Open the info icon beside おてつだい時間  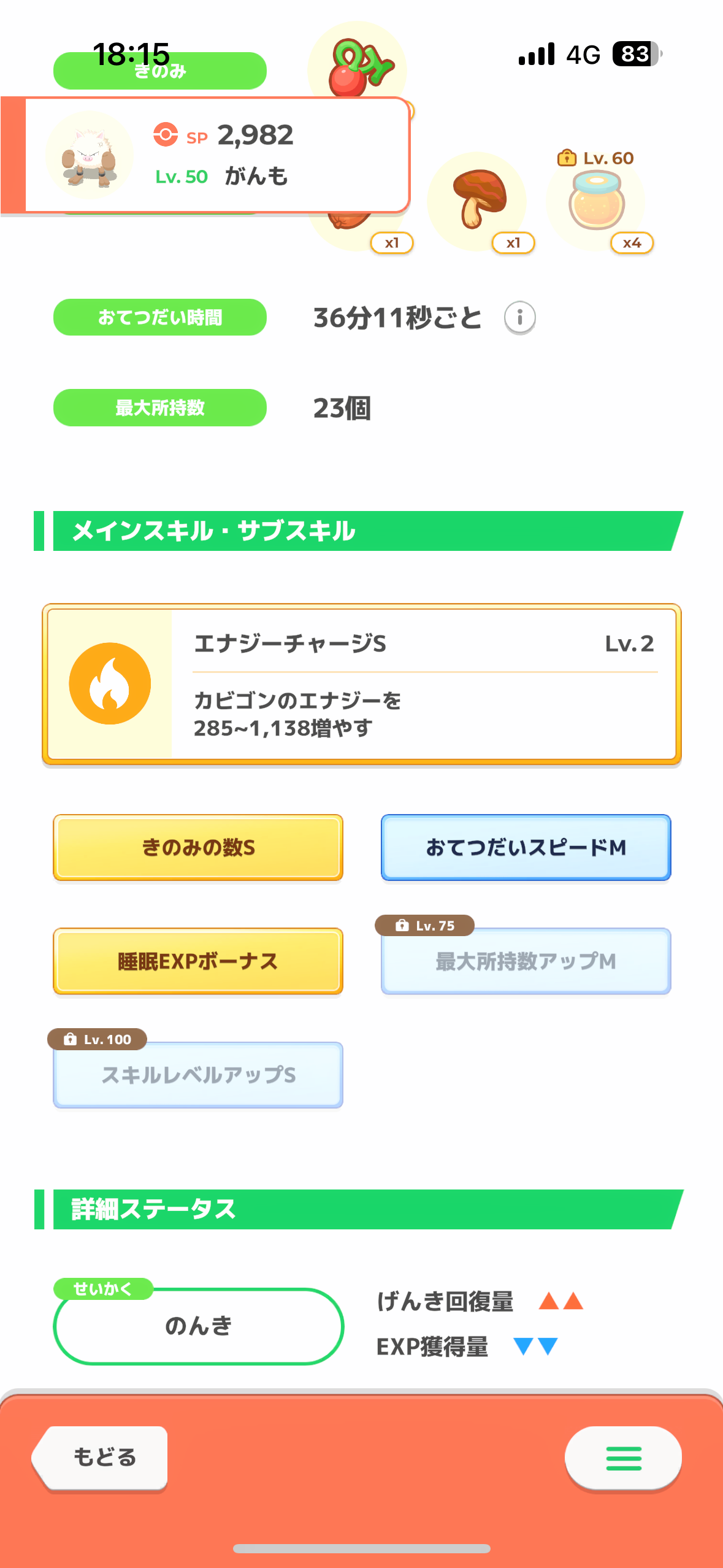519,317
